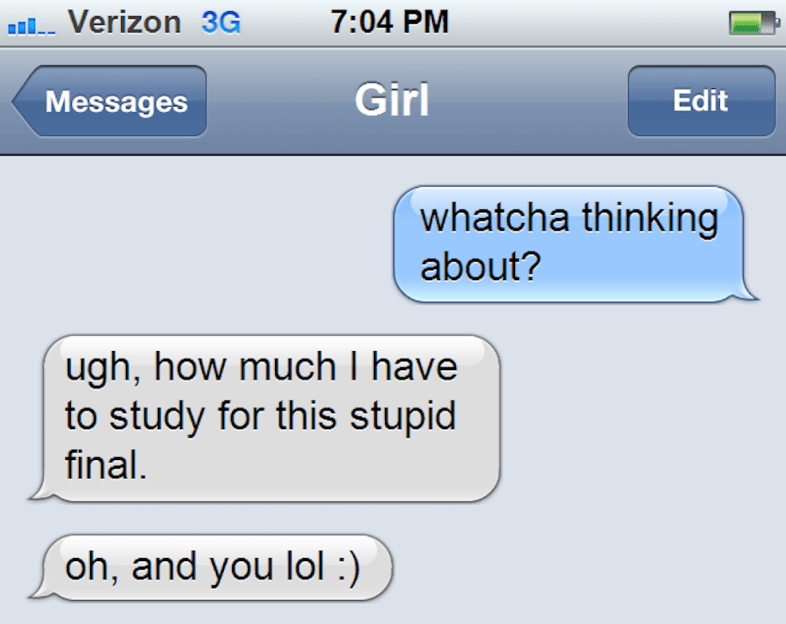This screenshot has height=624, width=786.
Task: Go back to Messages list
Action: click(x=112, y=102)
